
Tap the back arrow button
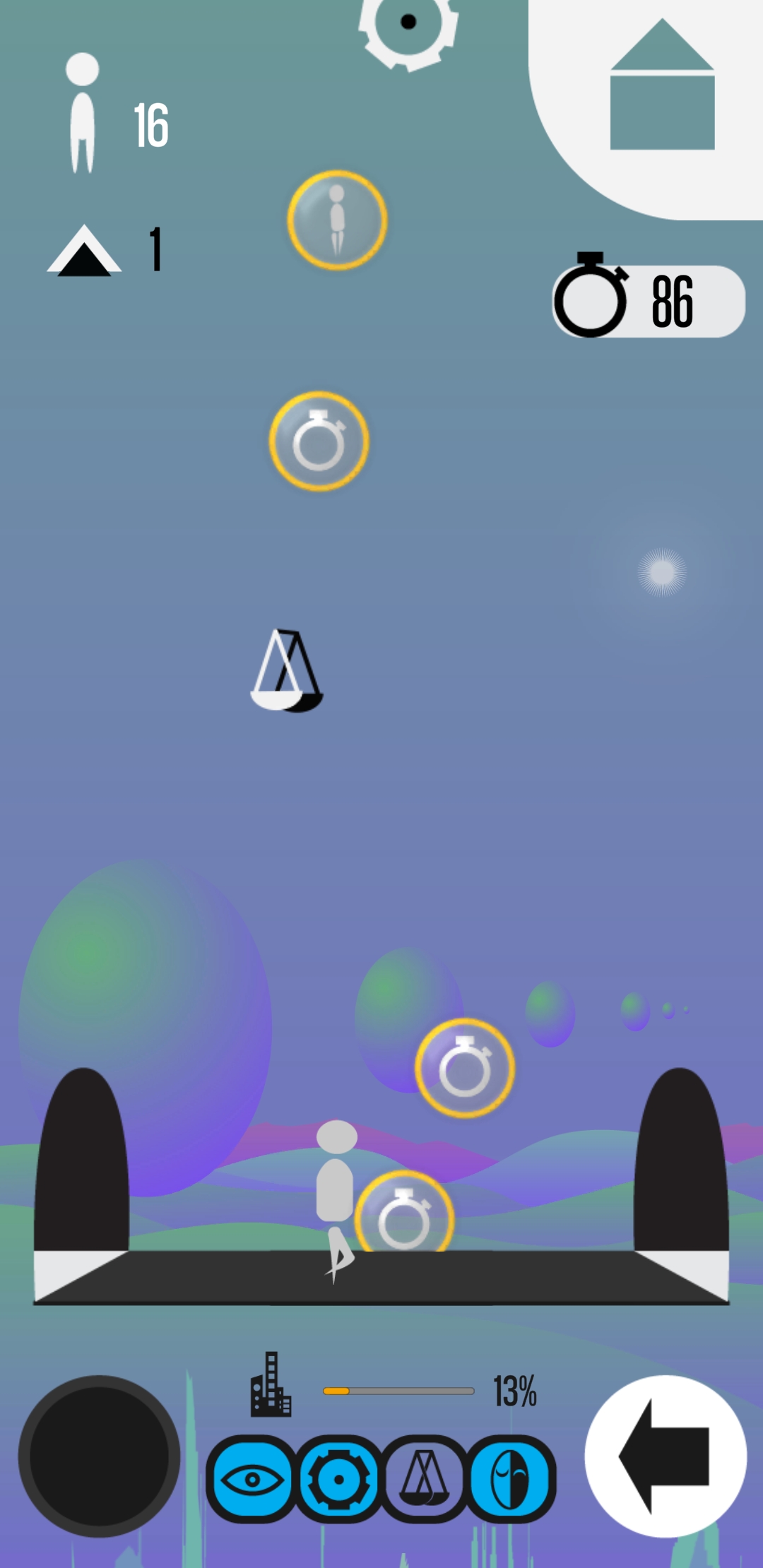tap(666, 1456)
